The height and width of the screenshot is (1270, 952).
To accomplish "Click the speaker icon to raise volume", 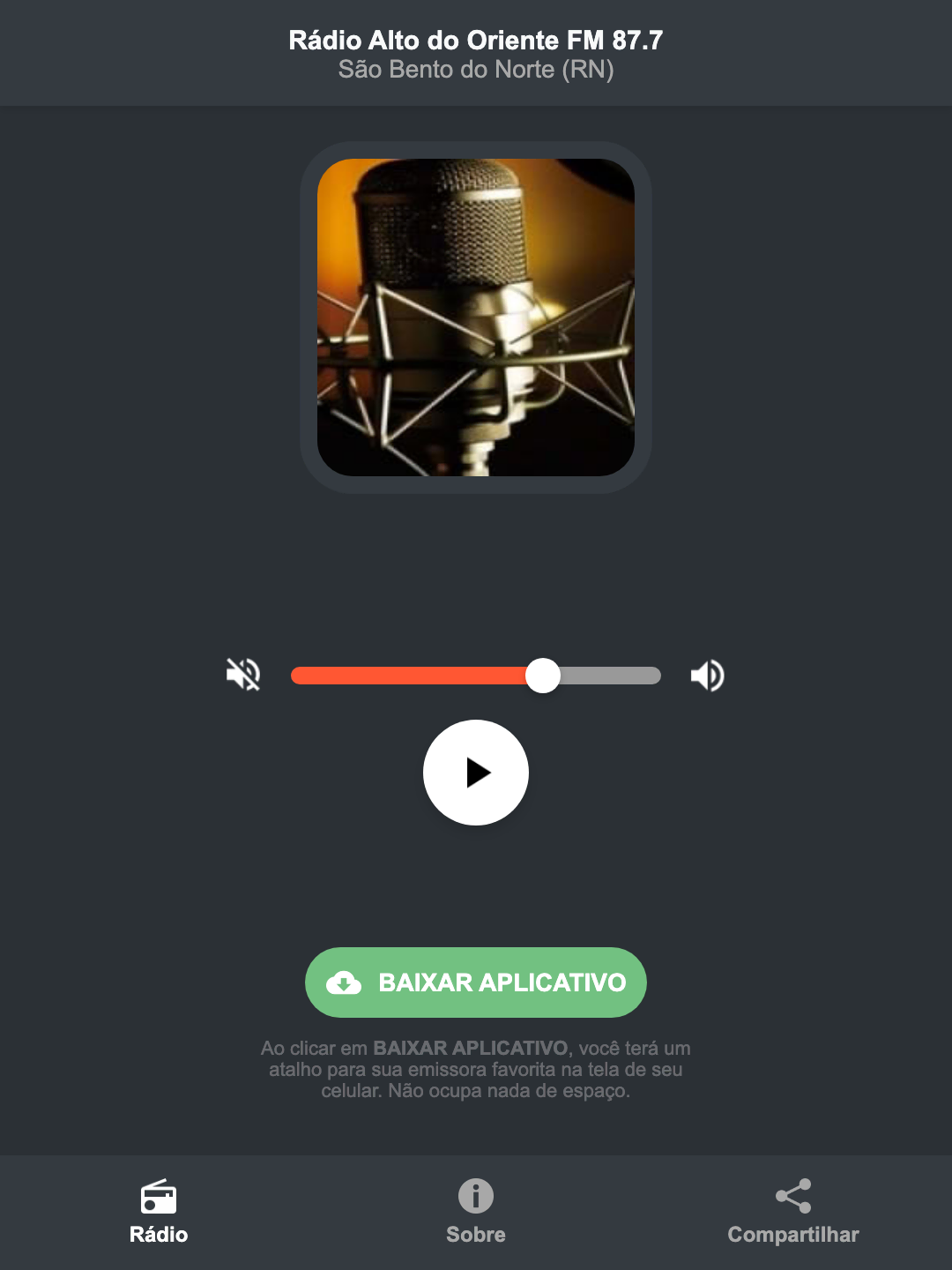I will [707, 675].
